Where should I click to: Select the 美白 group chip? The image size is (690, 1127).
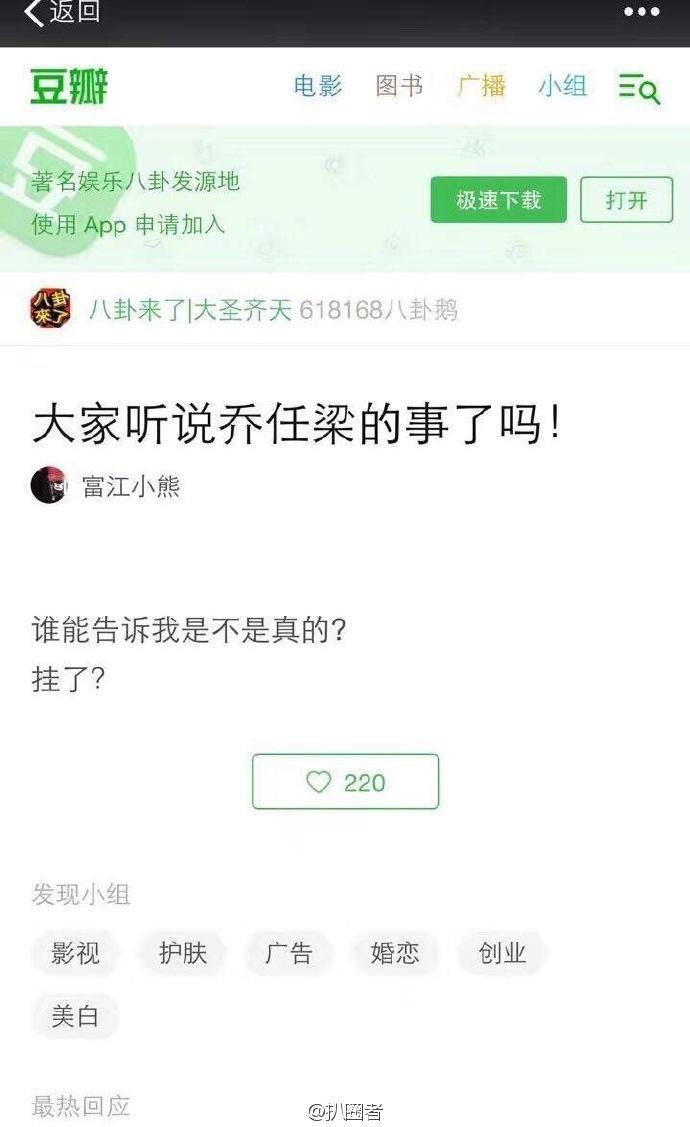pos(75,1017)
